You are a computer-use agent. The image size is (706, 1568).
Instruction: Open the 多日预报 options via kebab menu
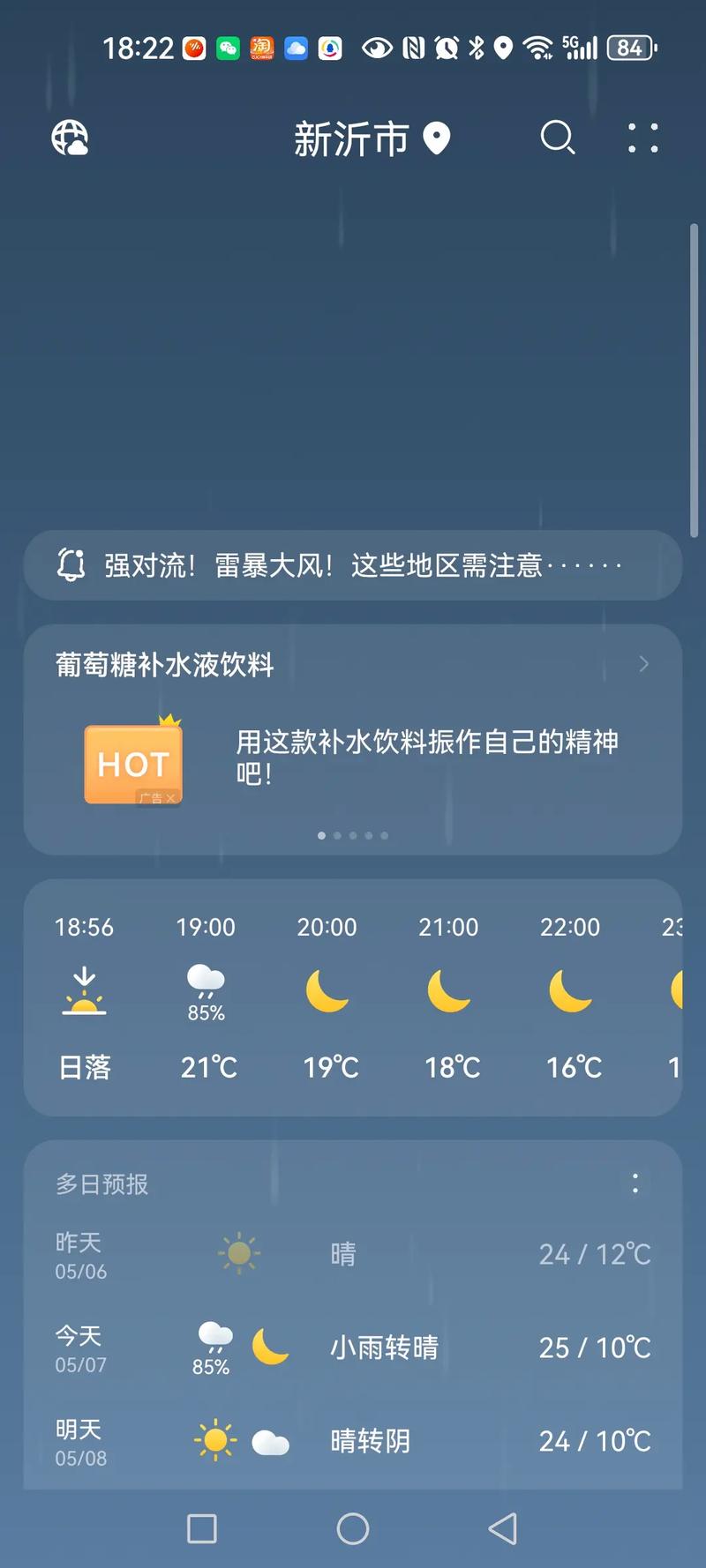click(635, 1183)
